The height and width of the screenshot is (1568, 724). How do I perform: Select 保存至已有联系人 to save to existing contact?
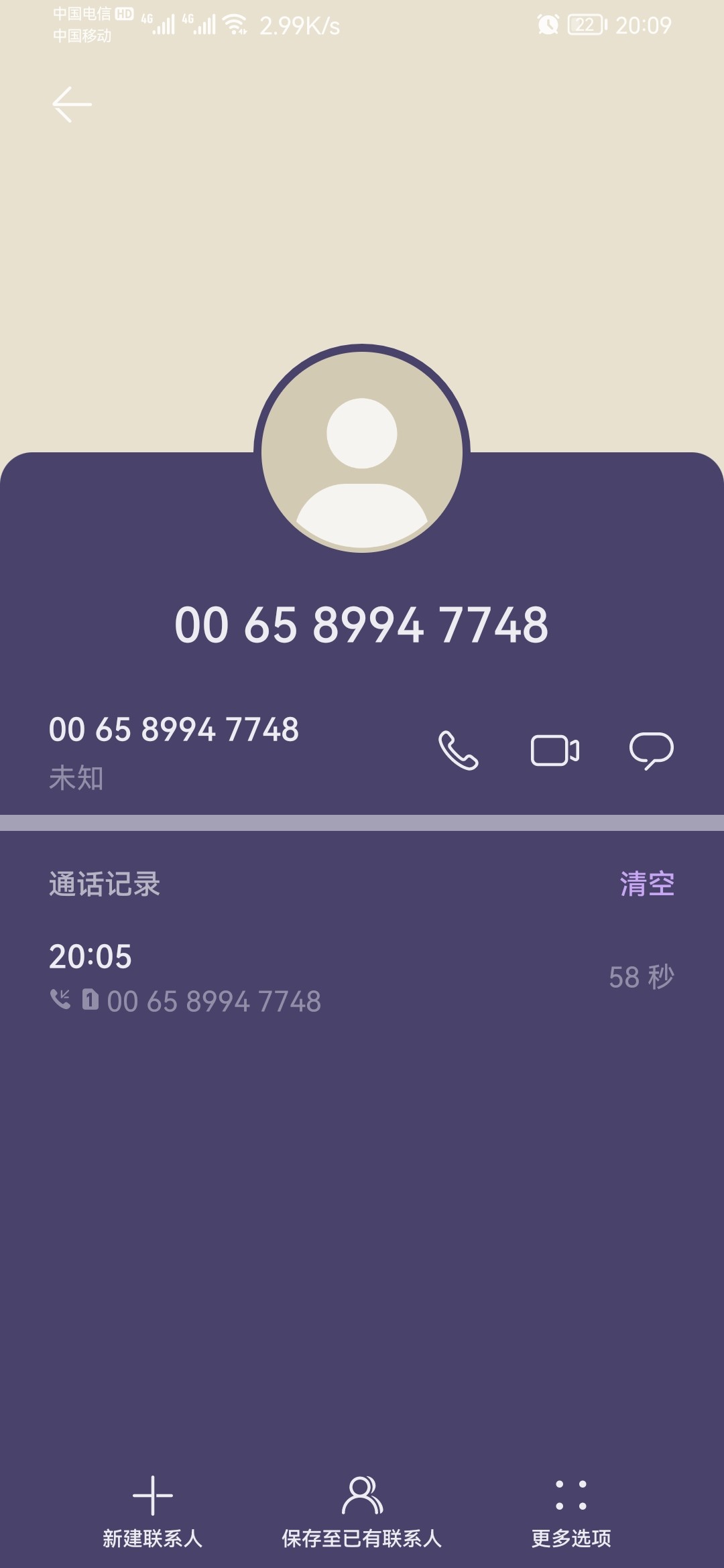(362, 1509)
